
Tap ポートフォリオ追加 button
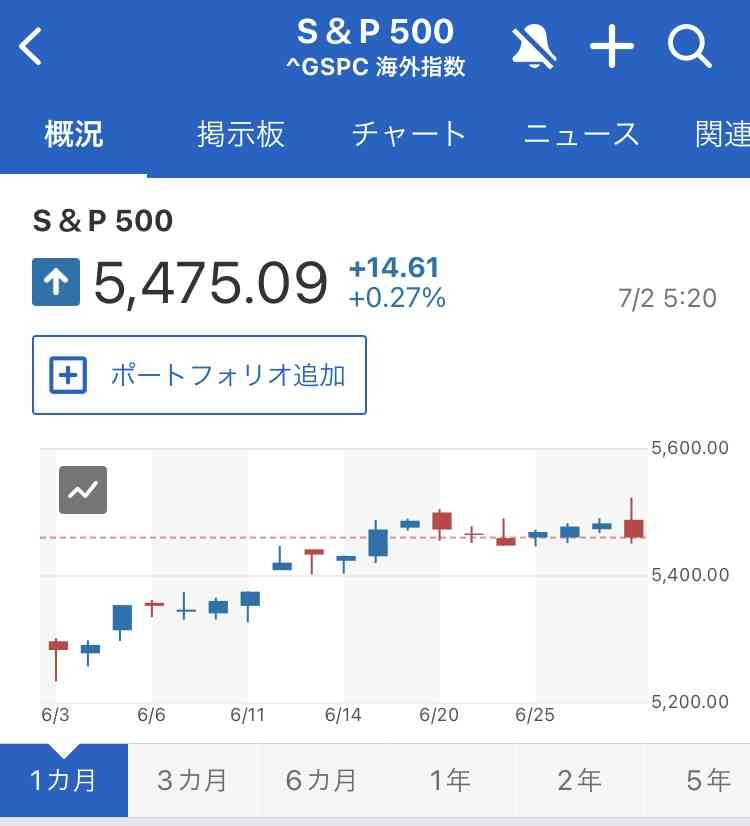click(200, 375)
